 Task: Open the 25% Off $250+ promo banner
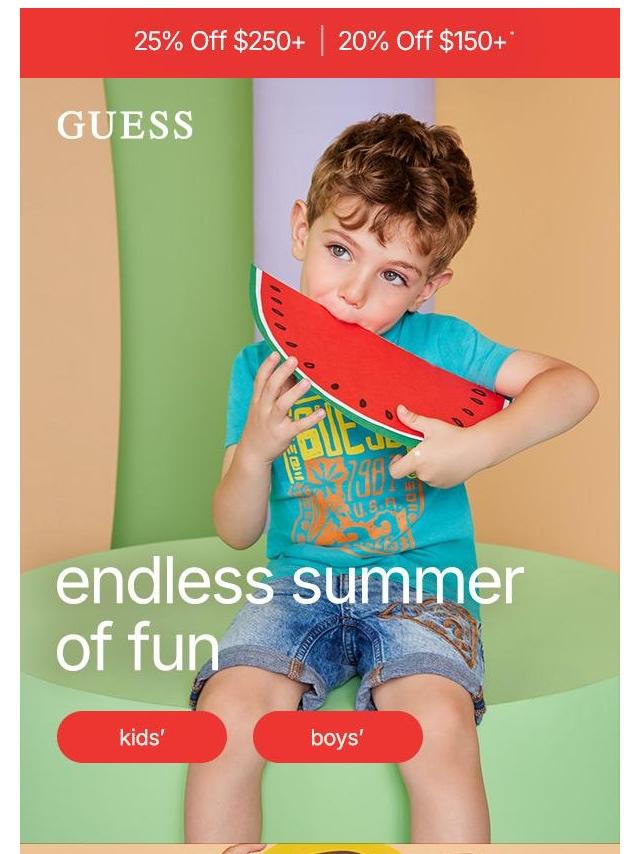[220, 42]
